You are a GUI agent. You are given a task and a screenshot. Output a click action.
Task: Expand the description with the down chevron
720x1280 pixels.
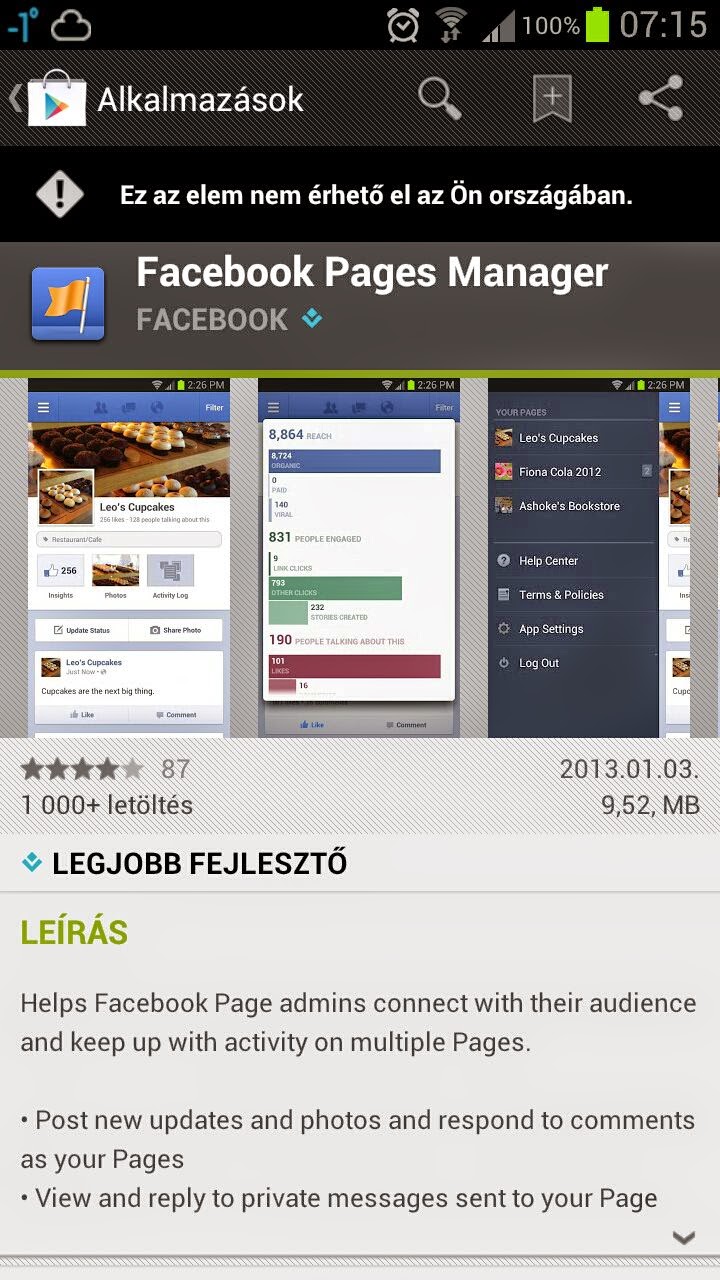click(684, 1238)
